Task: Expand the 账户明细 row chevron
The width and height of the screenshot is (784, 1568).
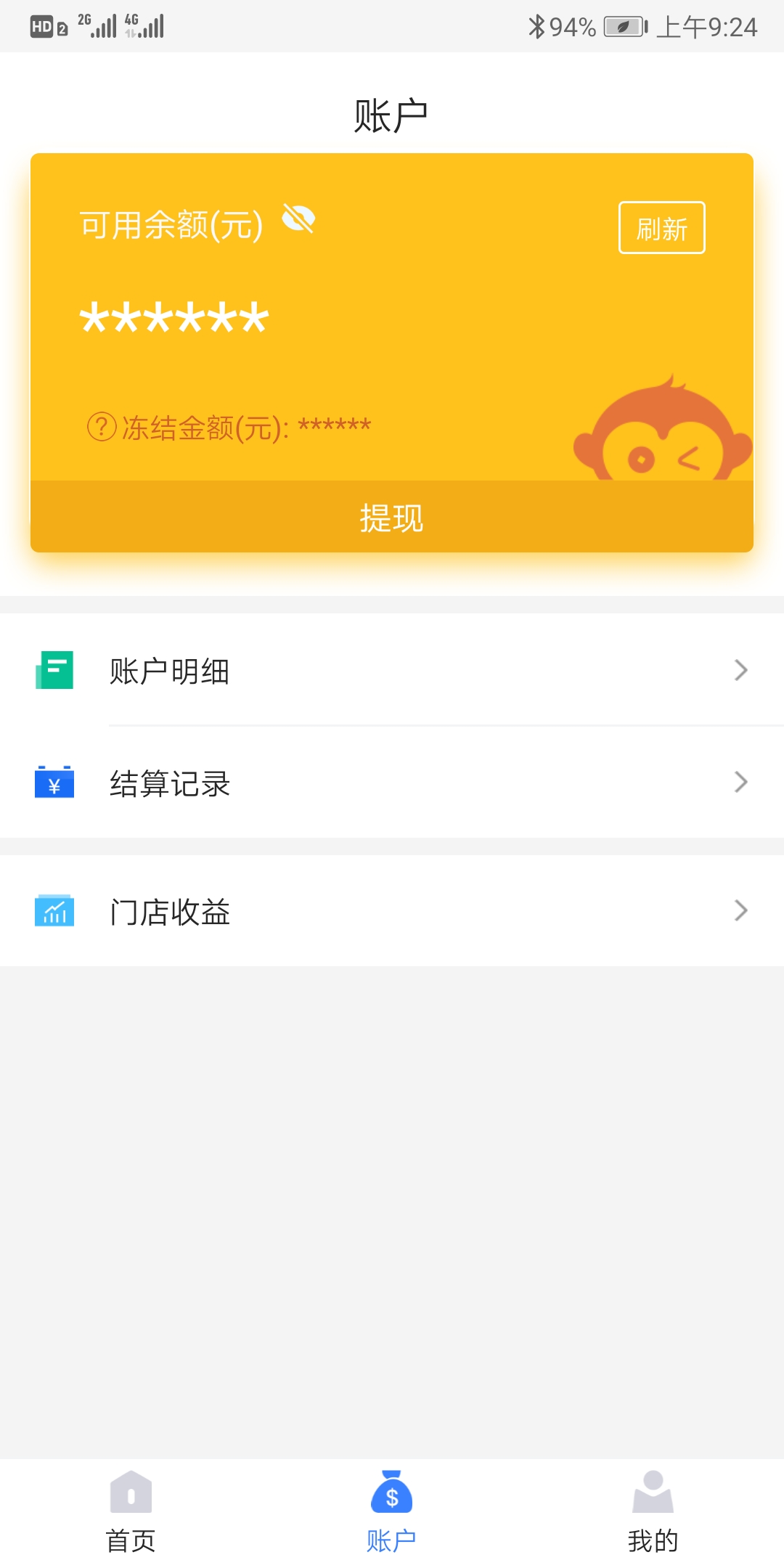Action: (x=741, y=671)
